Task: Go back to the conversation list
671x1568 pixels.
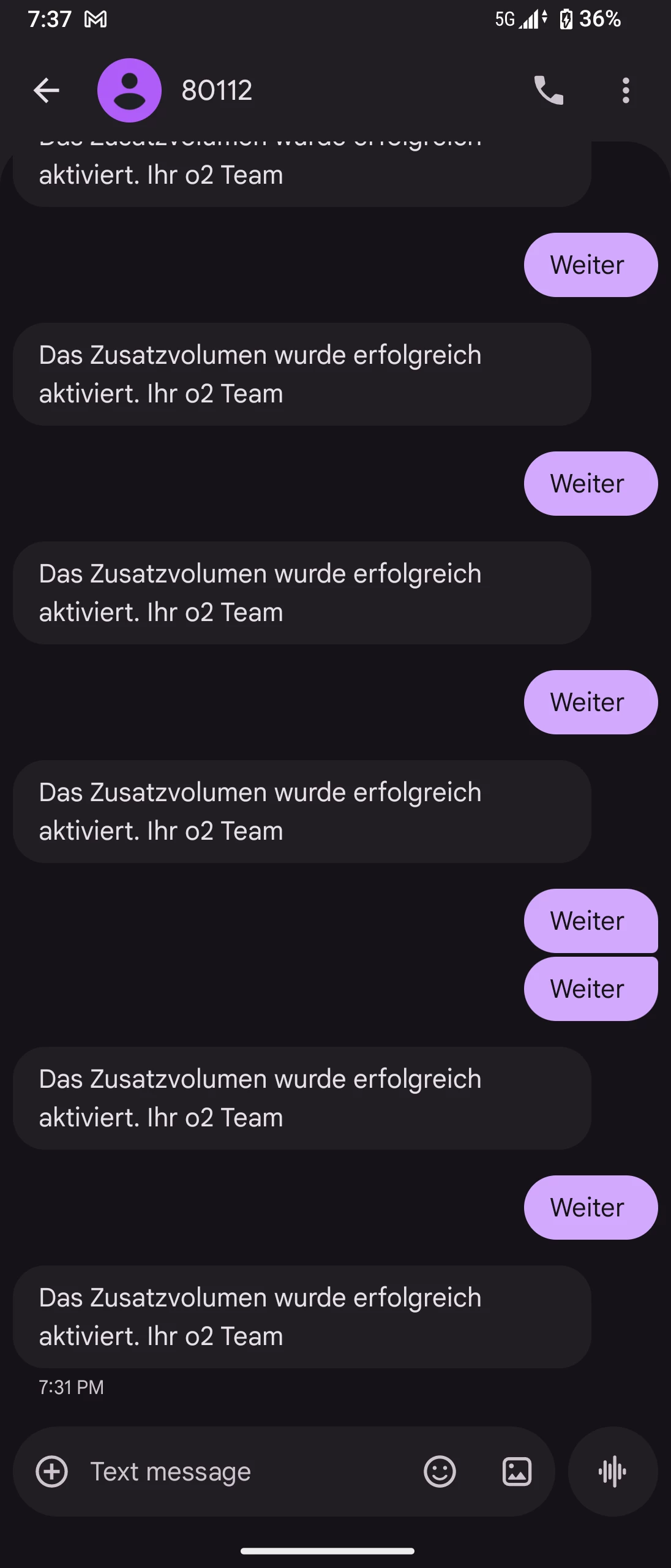Action: [x=46, y=91]
